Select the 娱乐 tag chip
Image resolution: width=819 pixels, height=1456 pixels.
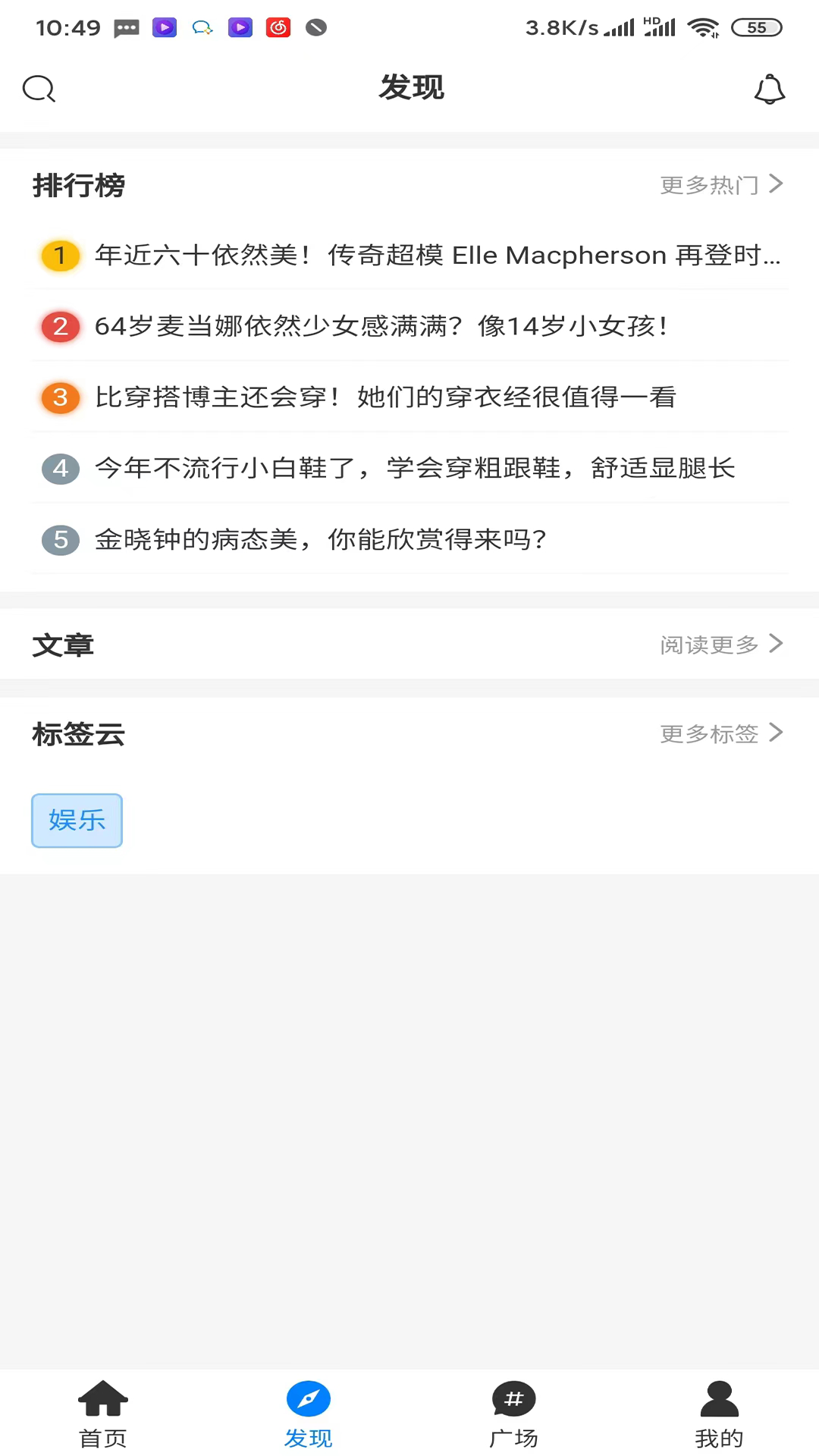77,820
